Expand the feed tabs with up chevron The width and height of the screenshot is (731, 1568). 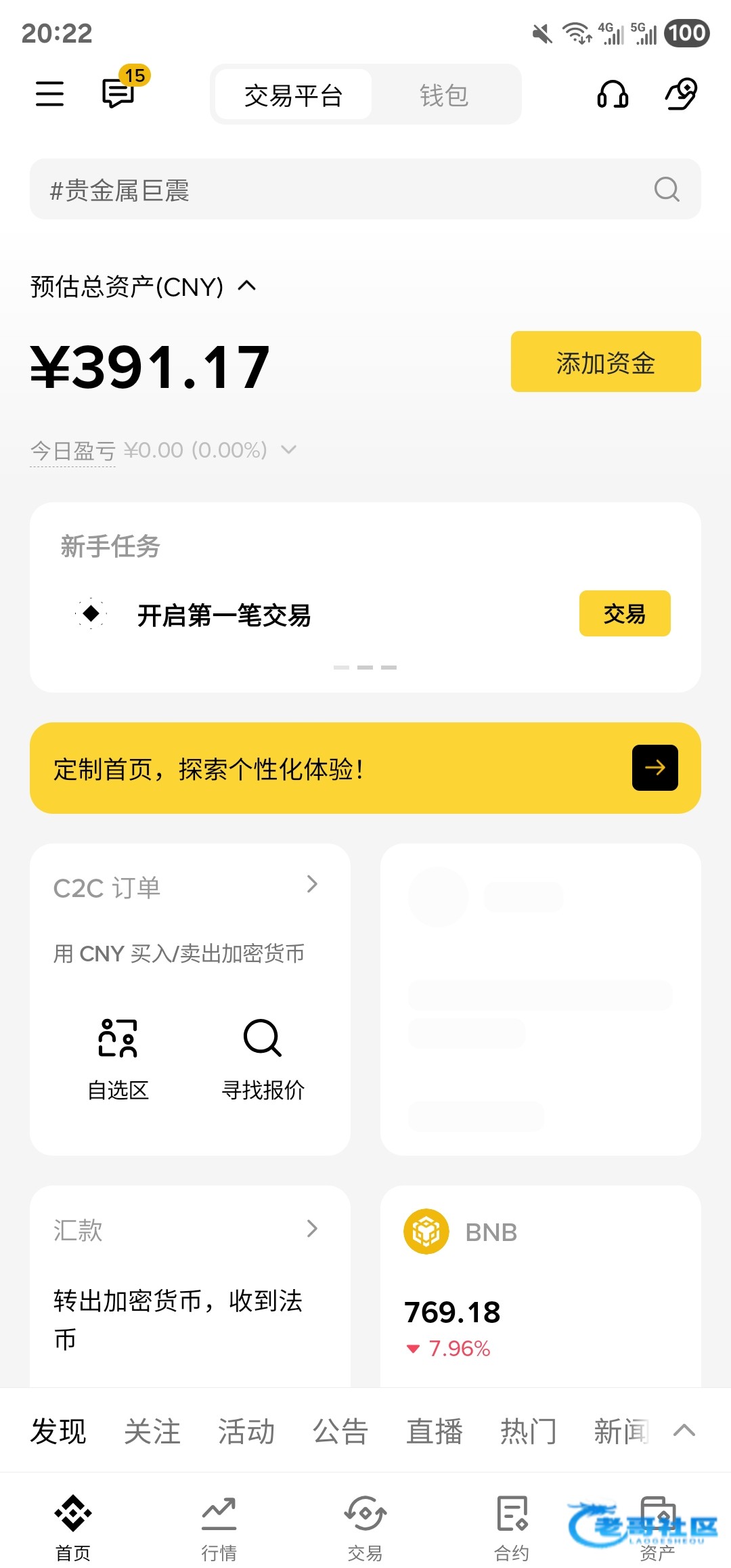[684, 1430]
